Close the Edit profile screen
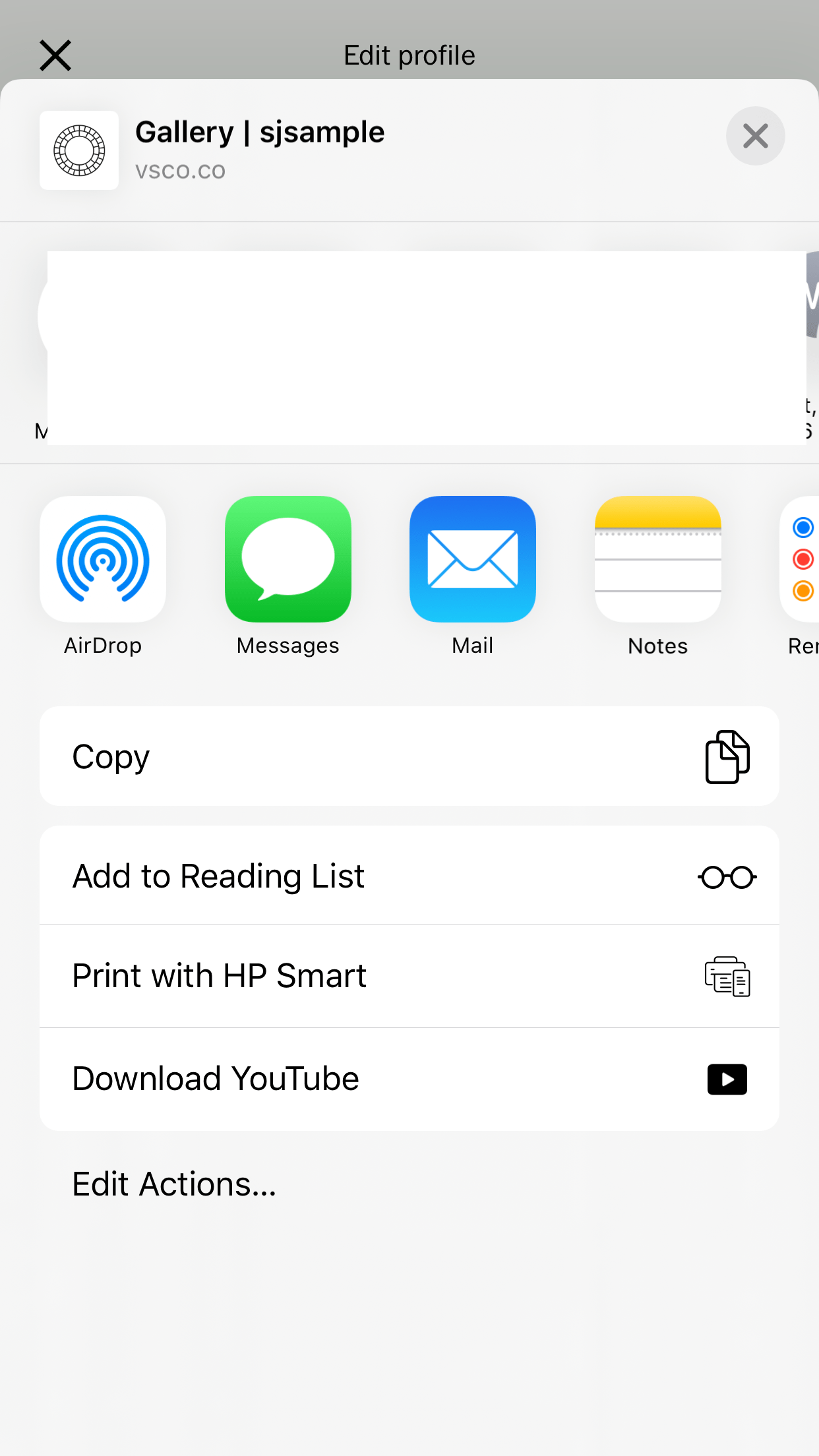 click(55, 55)
